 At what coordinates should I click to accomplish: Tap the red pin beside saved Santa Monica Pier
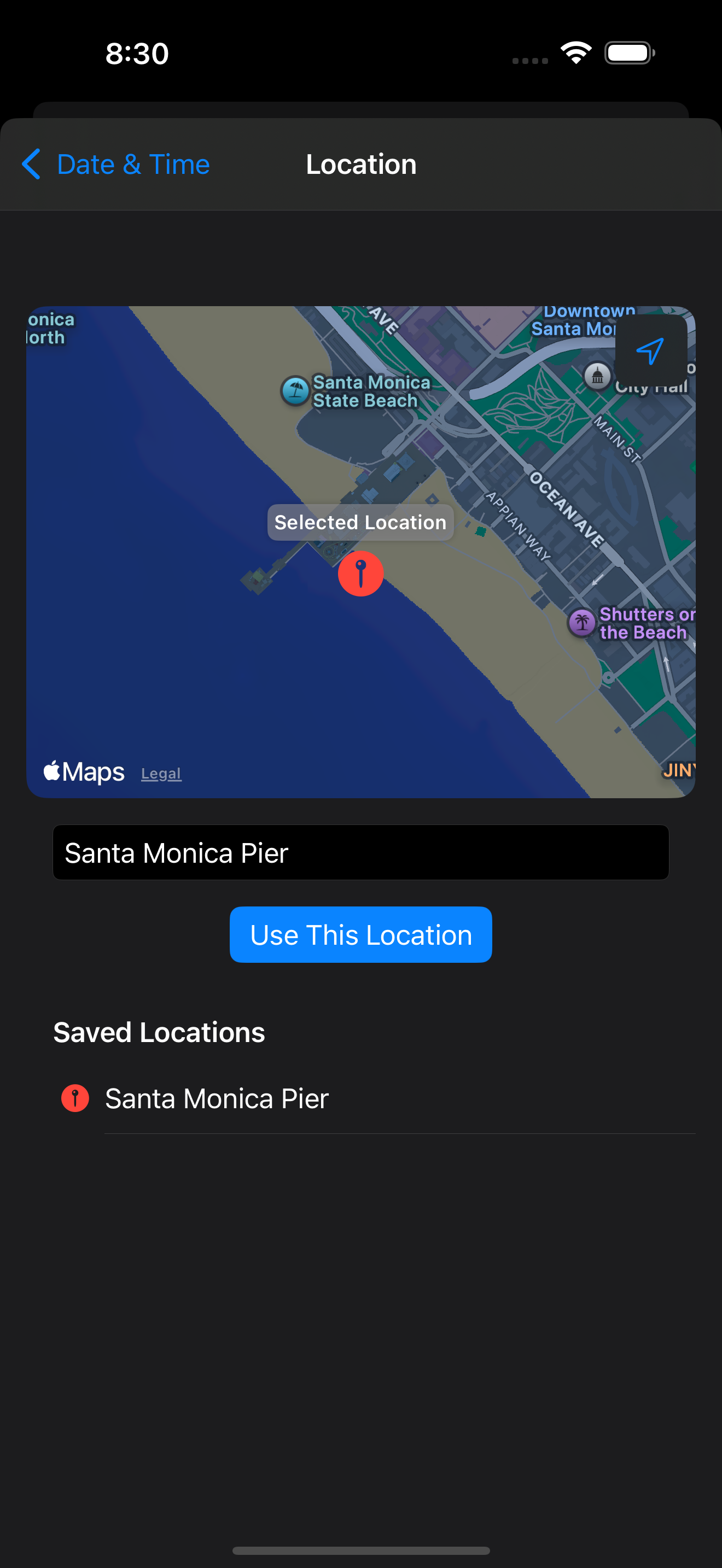pos(75,1098)
